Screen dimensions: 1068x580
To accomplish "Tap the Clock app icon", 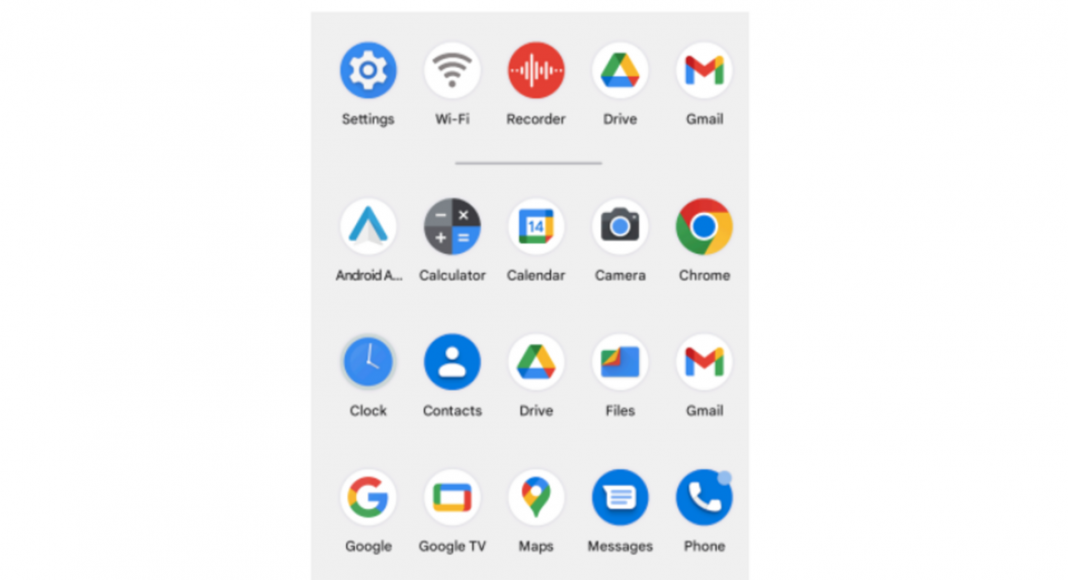I will [x=368, y=362].
